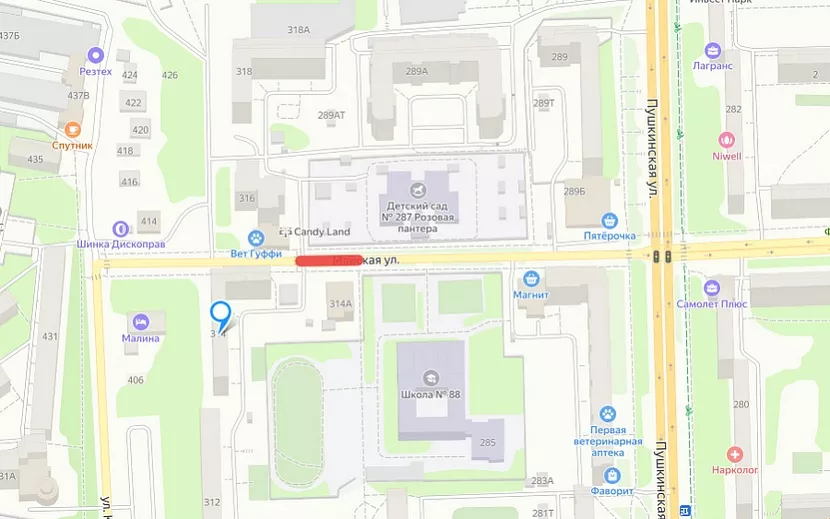830x519 pixels.
Task: Open the Пятёрочка store marker
Action: 609,220
